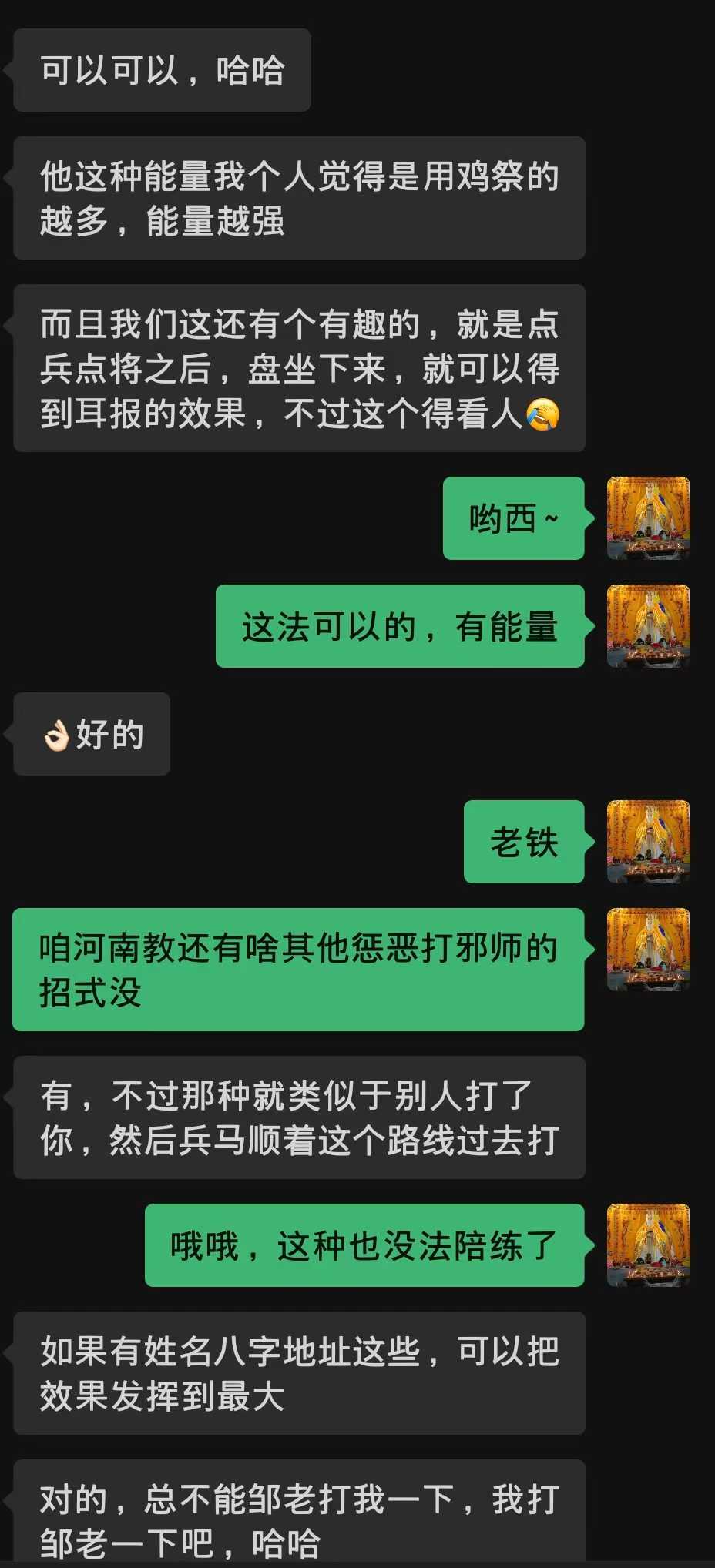Open the avatar beside "哦哦，这种也没法陪练了"
The width and height of the screenshot is (715, 1568).
[648, 1245]
